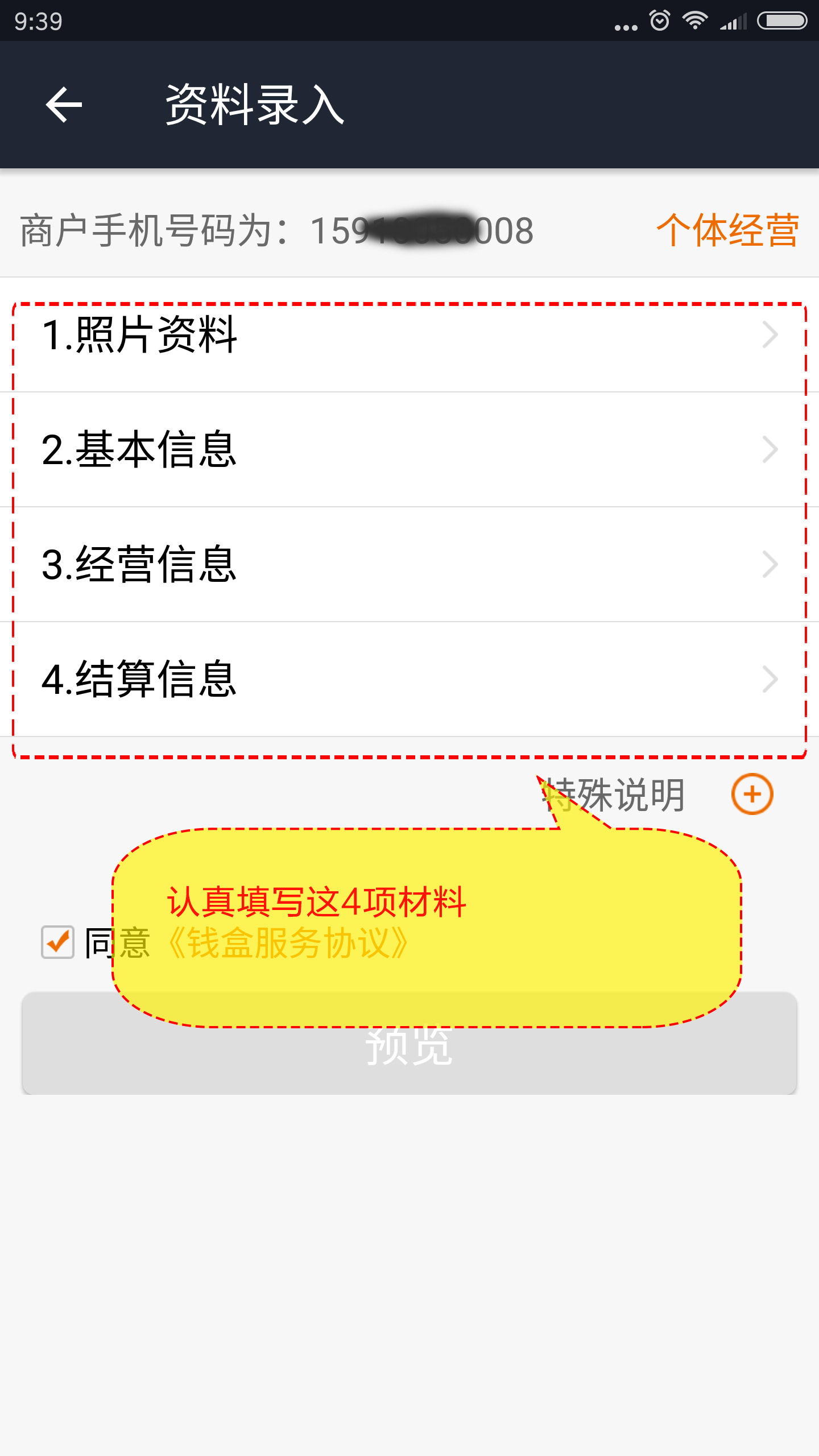Open 2.基本信息 row
The height and width of the screenshot is (1456, 819).
[x=409, y=450]
